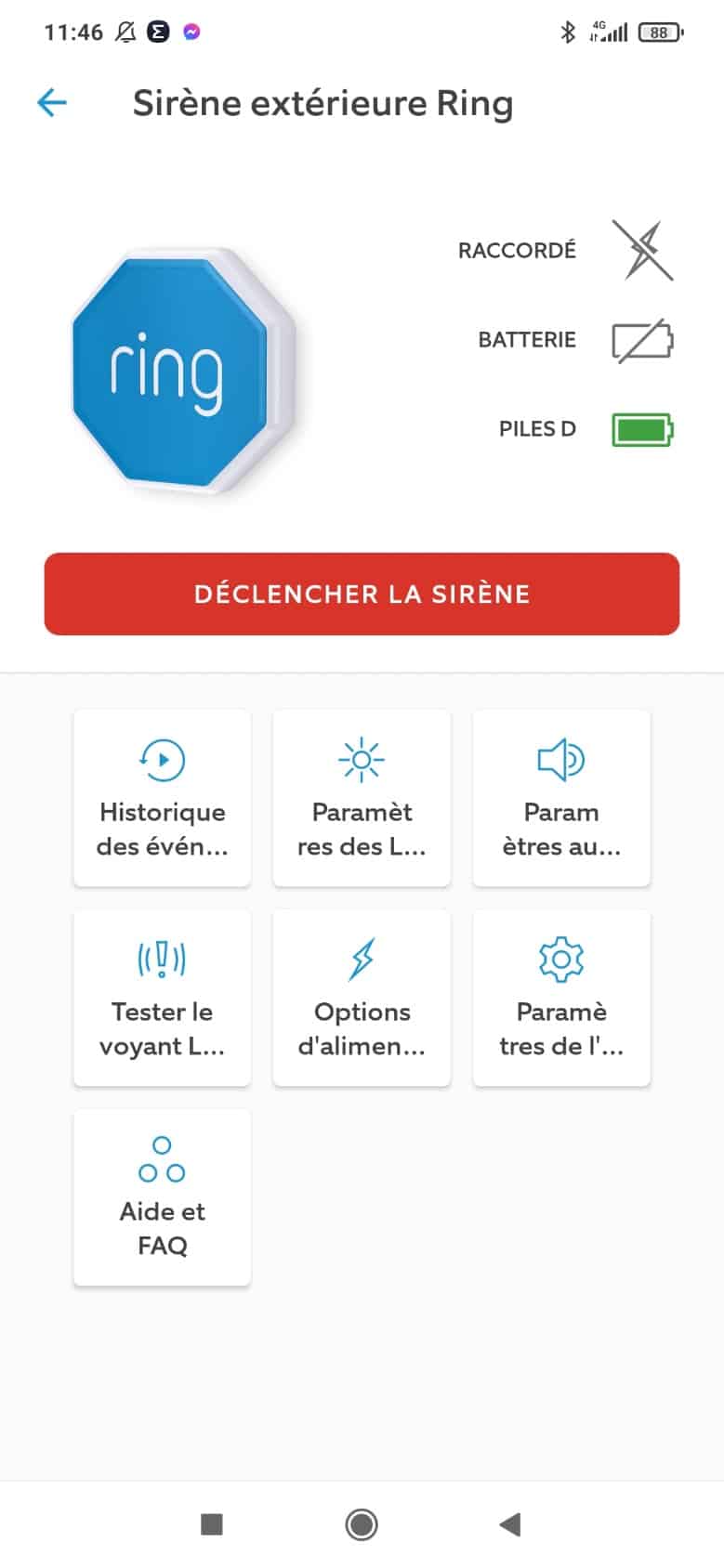Image resolution: width=724 pixels, height=1568 pixels.
Task: Go back using the top-left arrow
Action: [x=52, y=102]
